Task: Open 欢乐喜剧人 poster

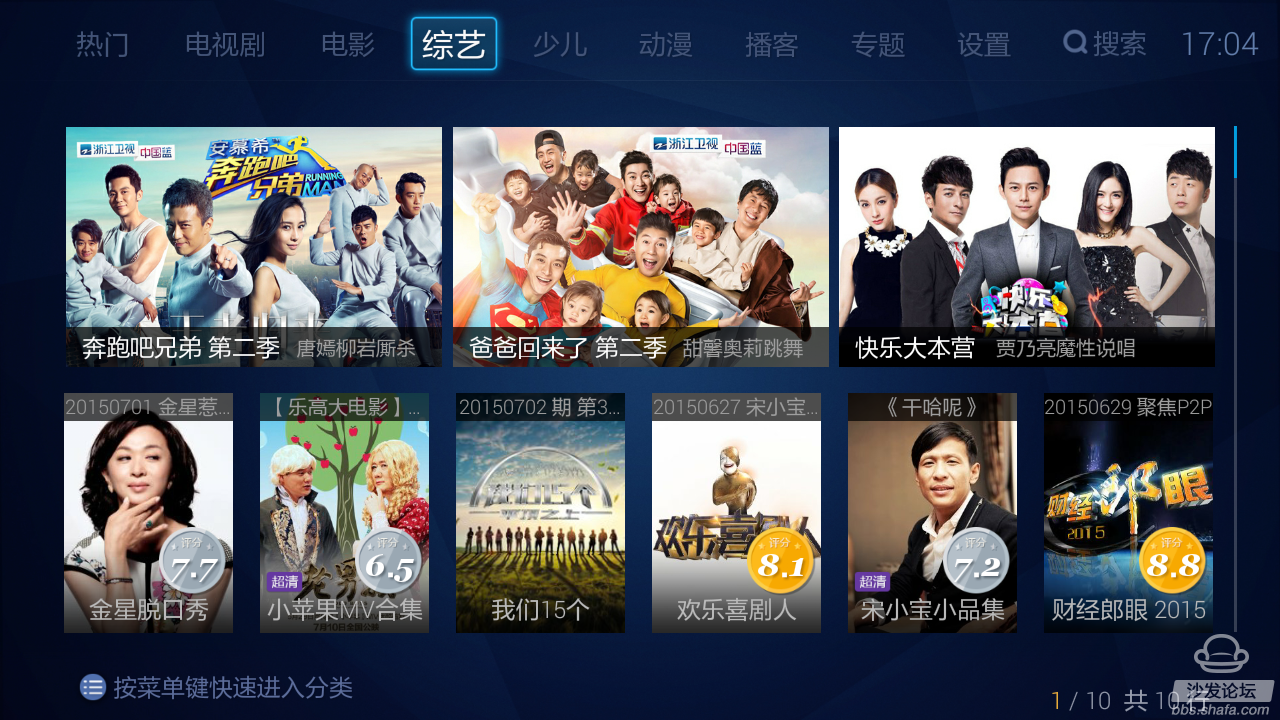Action: (x=736, y=513)
